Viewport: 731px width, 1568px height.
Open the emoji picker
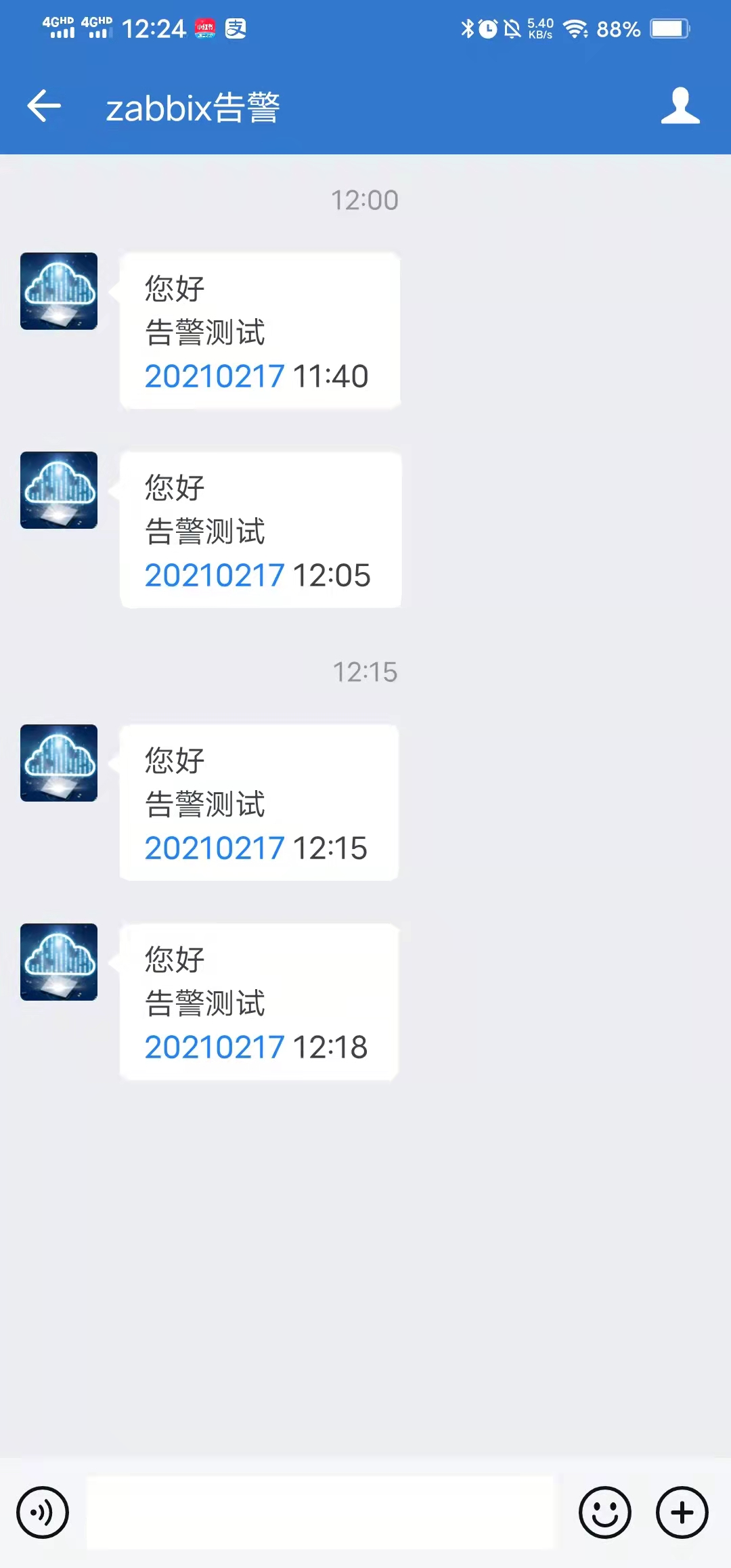tap(604, 1512)
